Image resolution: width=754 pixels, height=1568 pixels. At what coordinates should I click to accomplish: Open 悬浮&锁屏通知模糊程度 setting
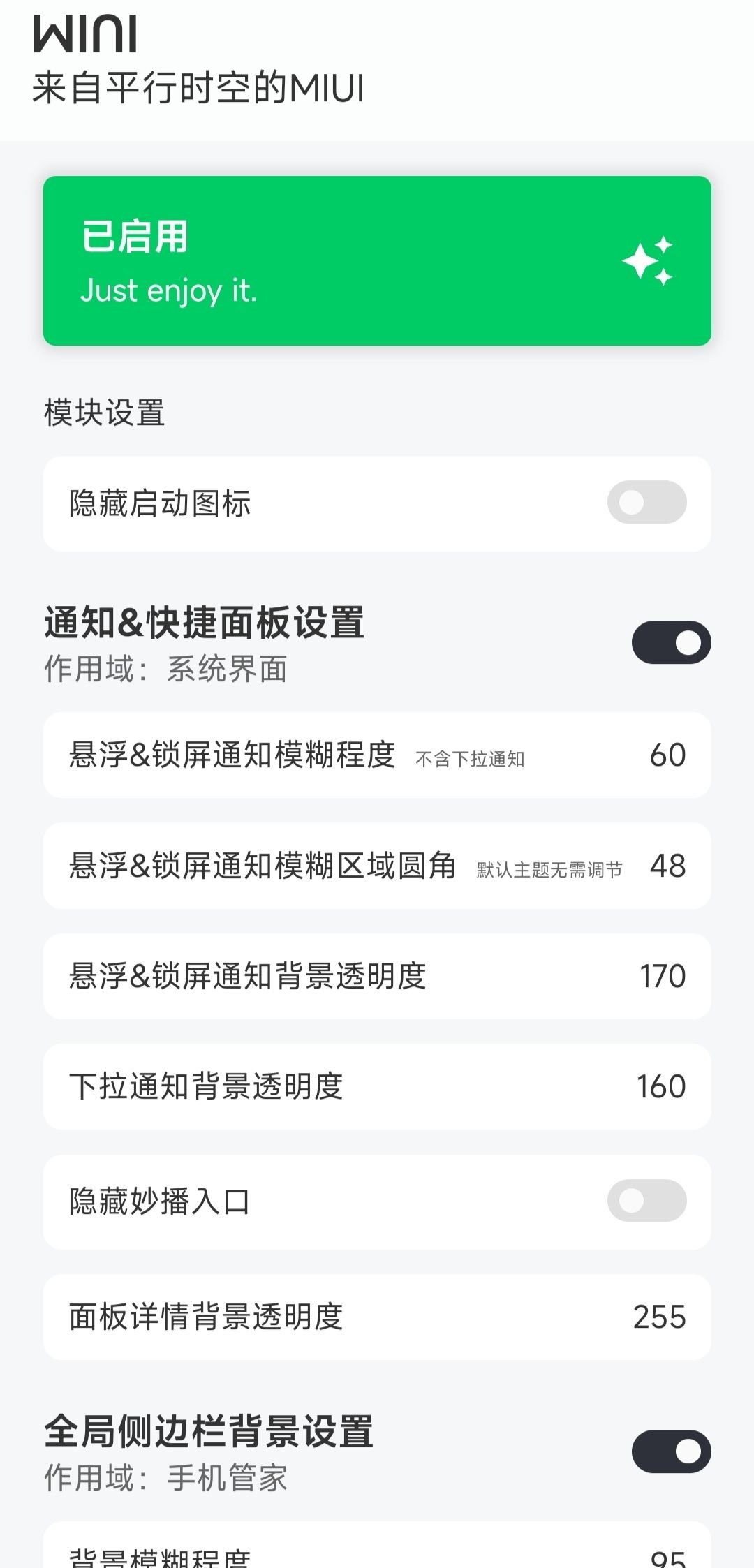click(377, 755)
